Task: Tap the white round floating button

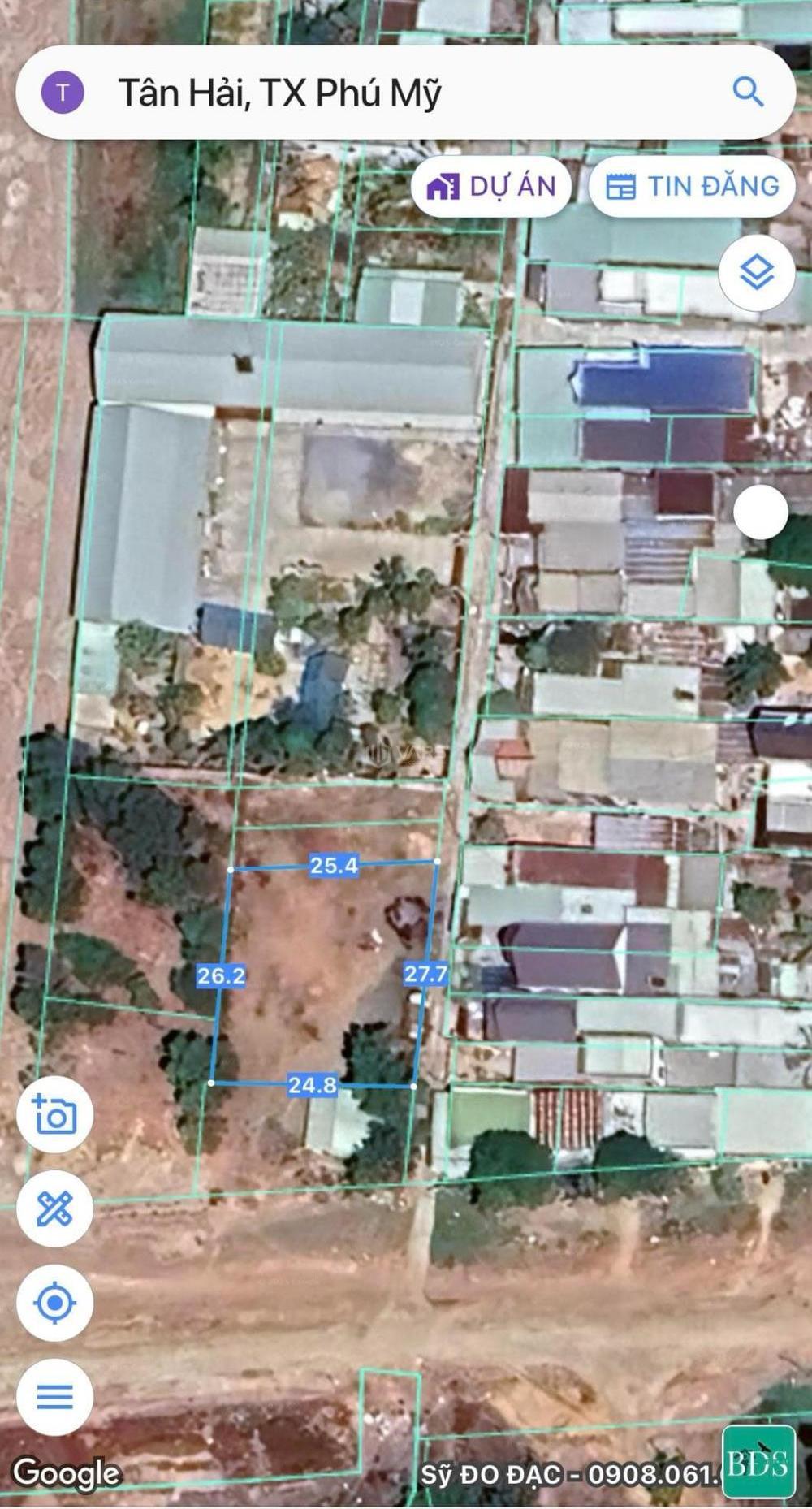Action: coord(761,512)
